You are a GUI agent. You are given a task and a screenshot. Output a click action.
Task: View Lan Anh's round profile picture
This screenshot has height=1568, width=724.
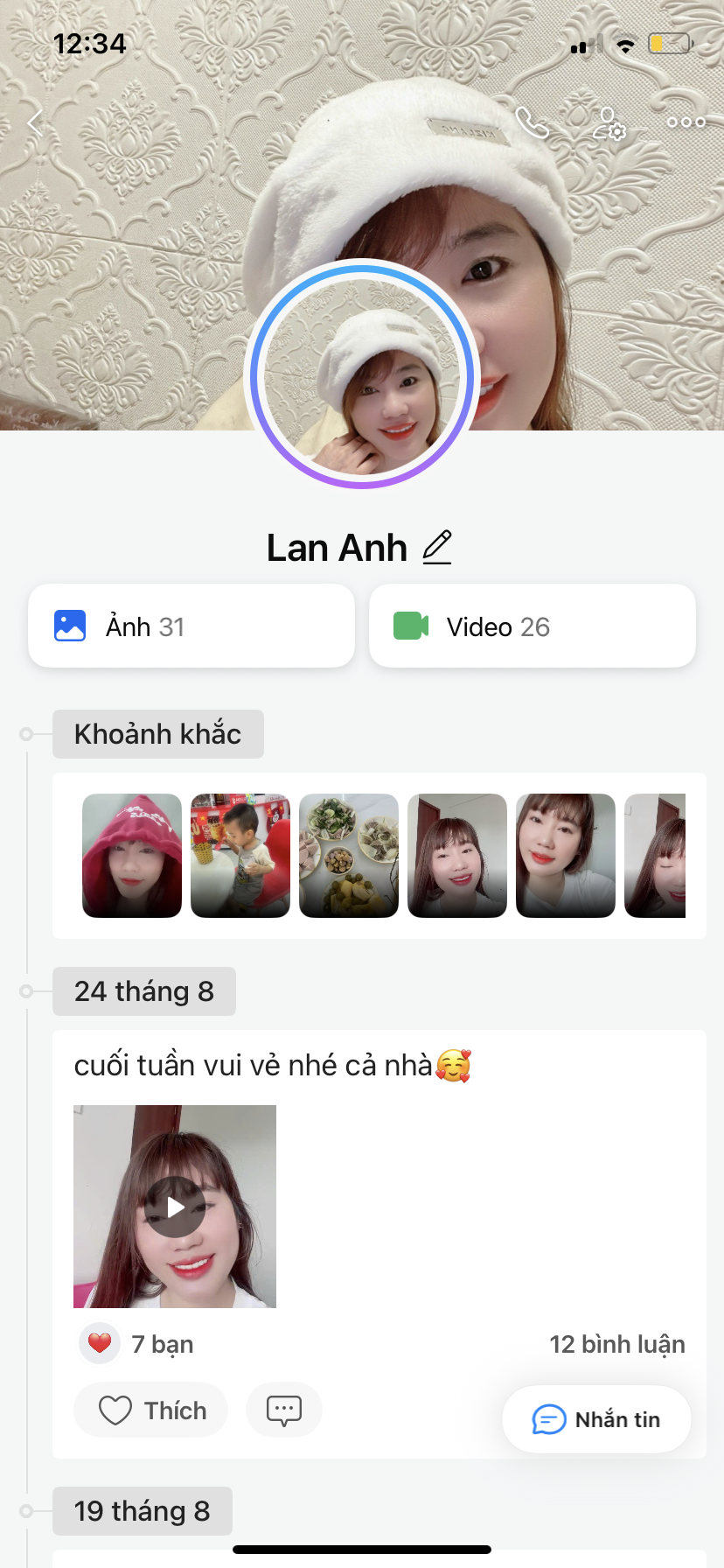[362, 374]
